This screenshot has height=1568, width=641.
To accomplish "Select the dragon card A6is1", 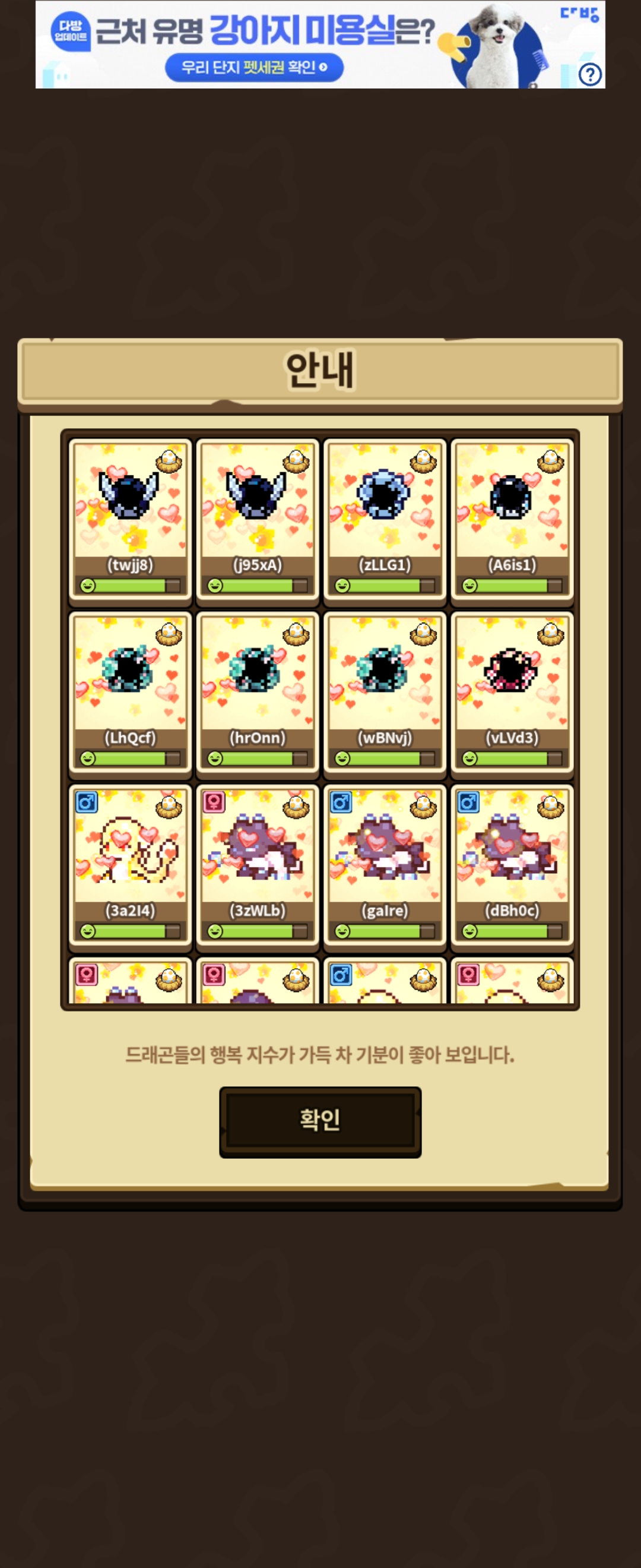I will [x=512, y=520].
